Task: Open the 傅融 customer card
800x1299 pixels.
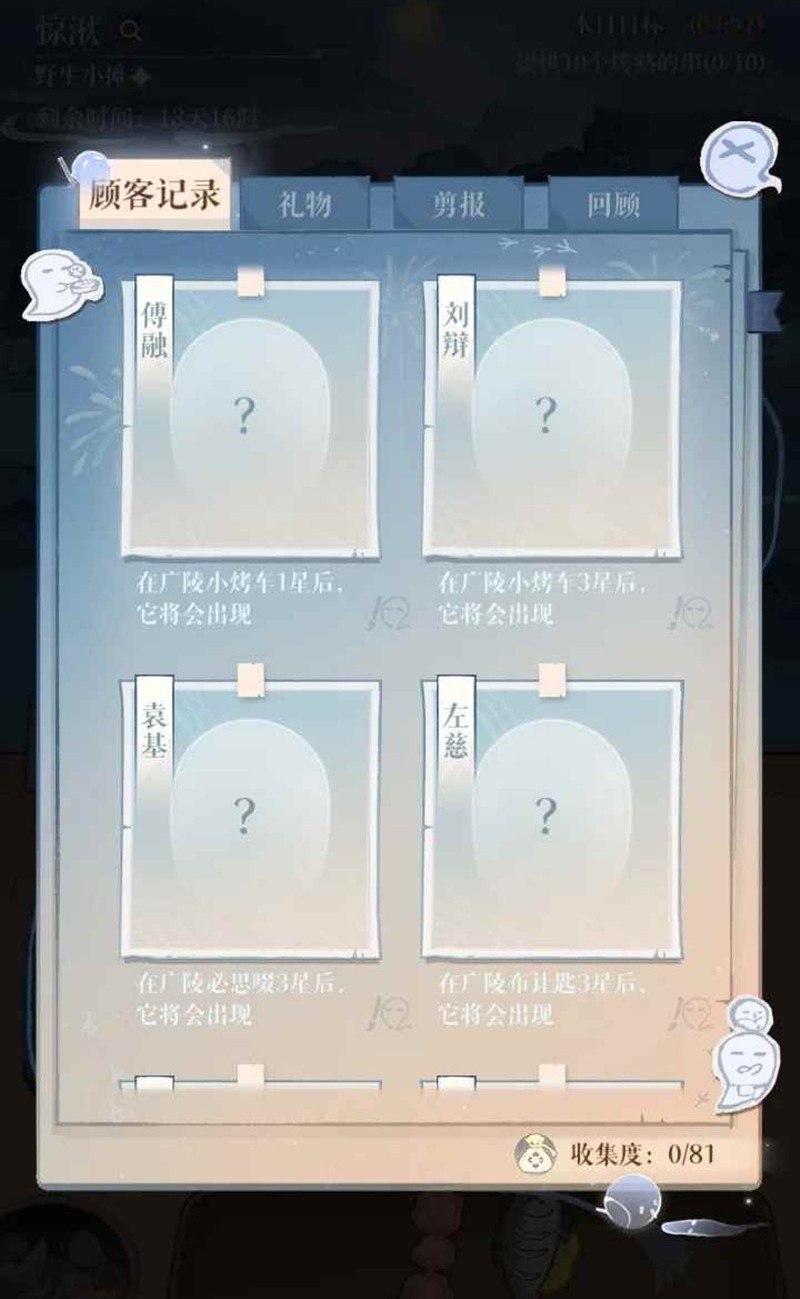Action: coord(250,417)
